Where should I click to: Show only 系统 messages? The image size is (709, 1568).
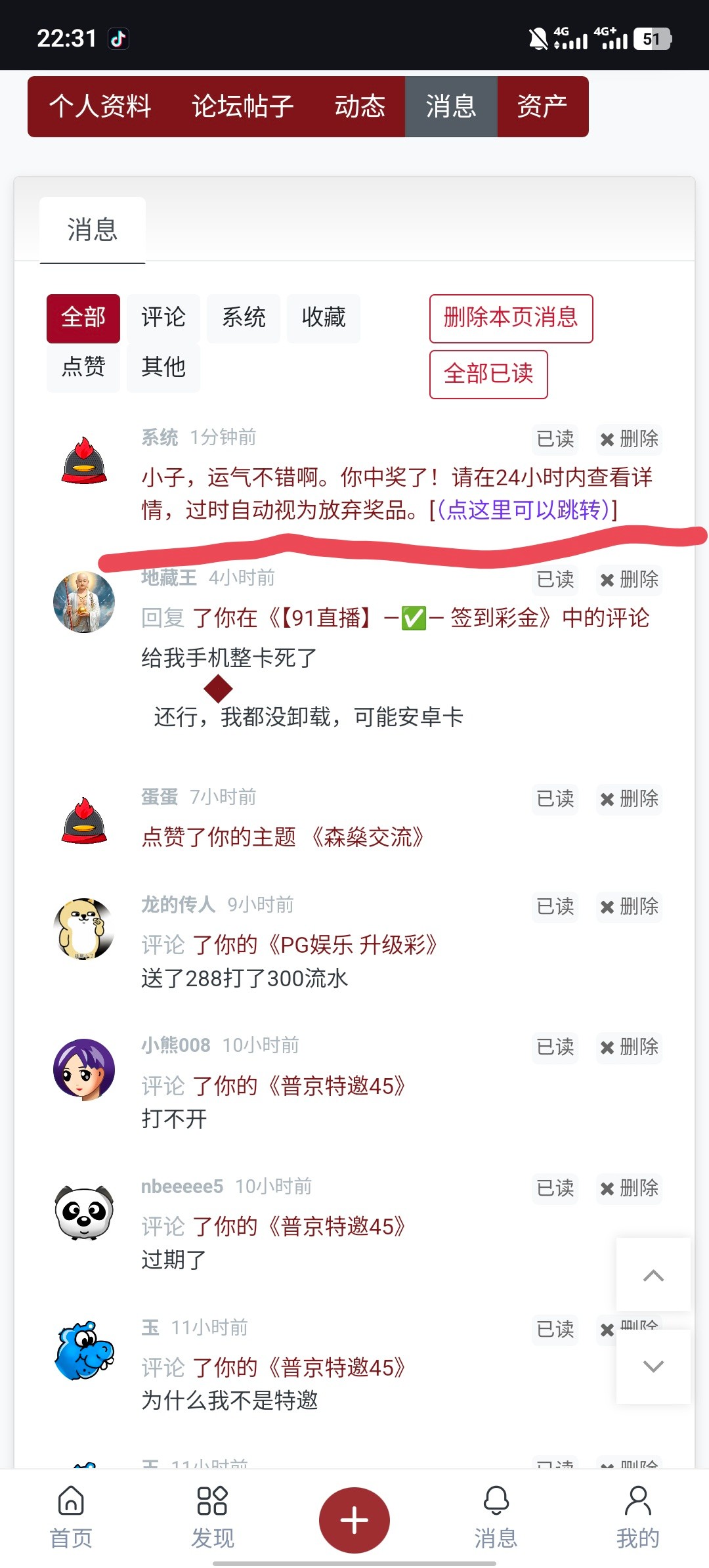point(244,318)
